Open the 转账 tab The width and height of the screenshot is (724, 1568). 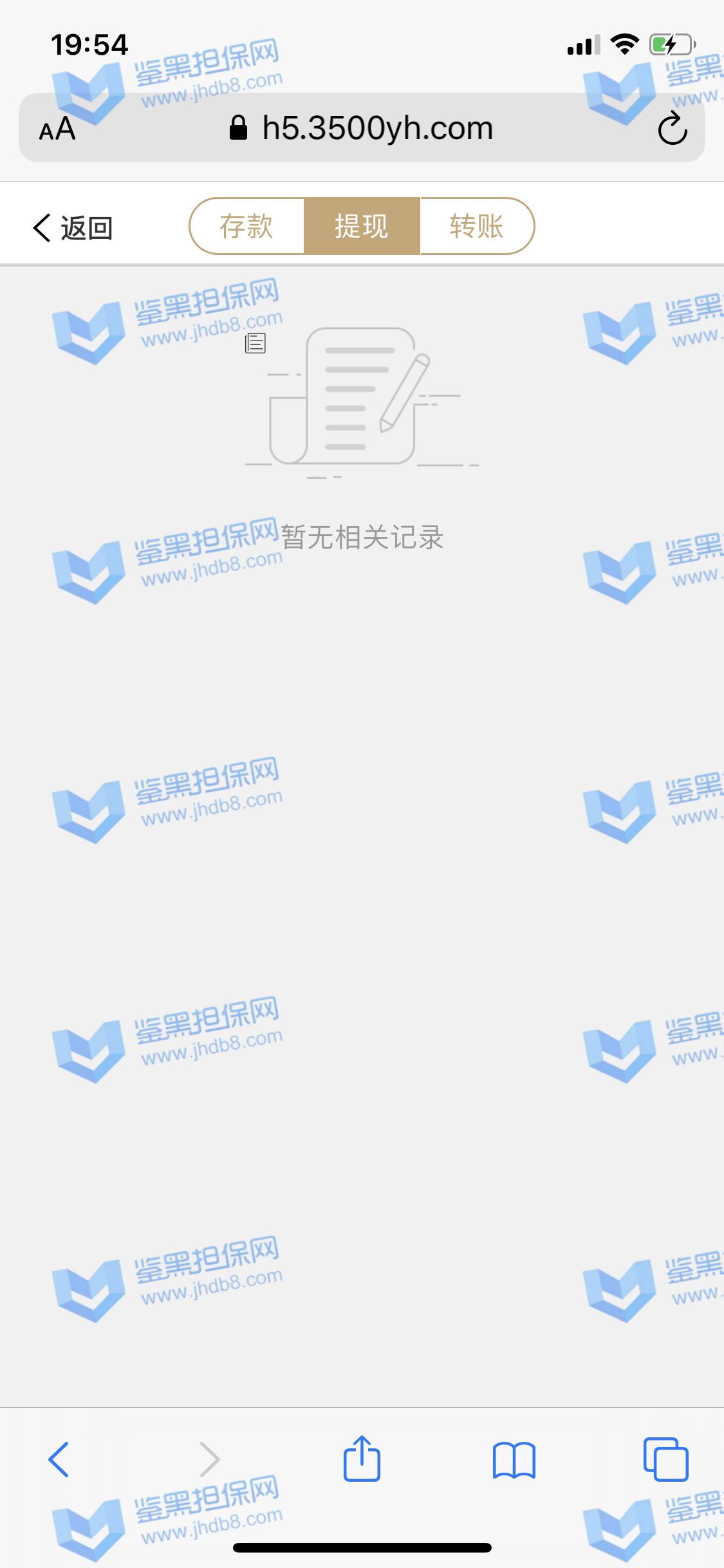point(476,227)
